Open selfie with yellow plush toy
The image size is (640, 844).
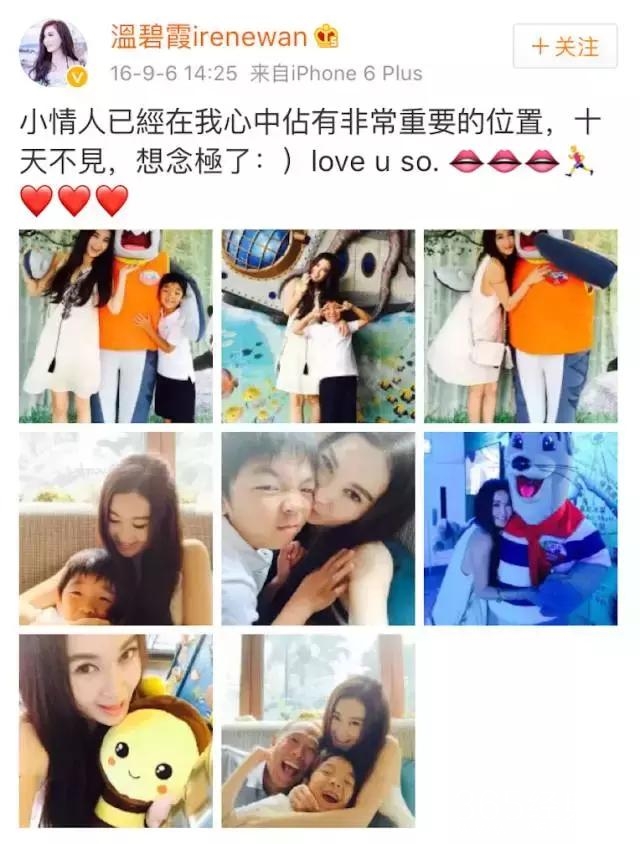pyautogui.click(x=116, y=730)
